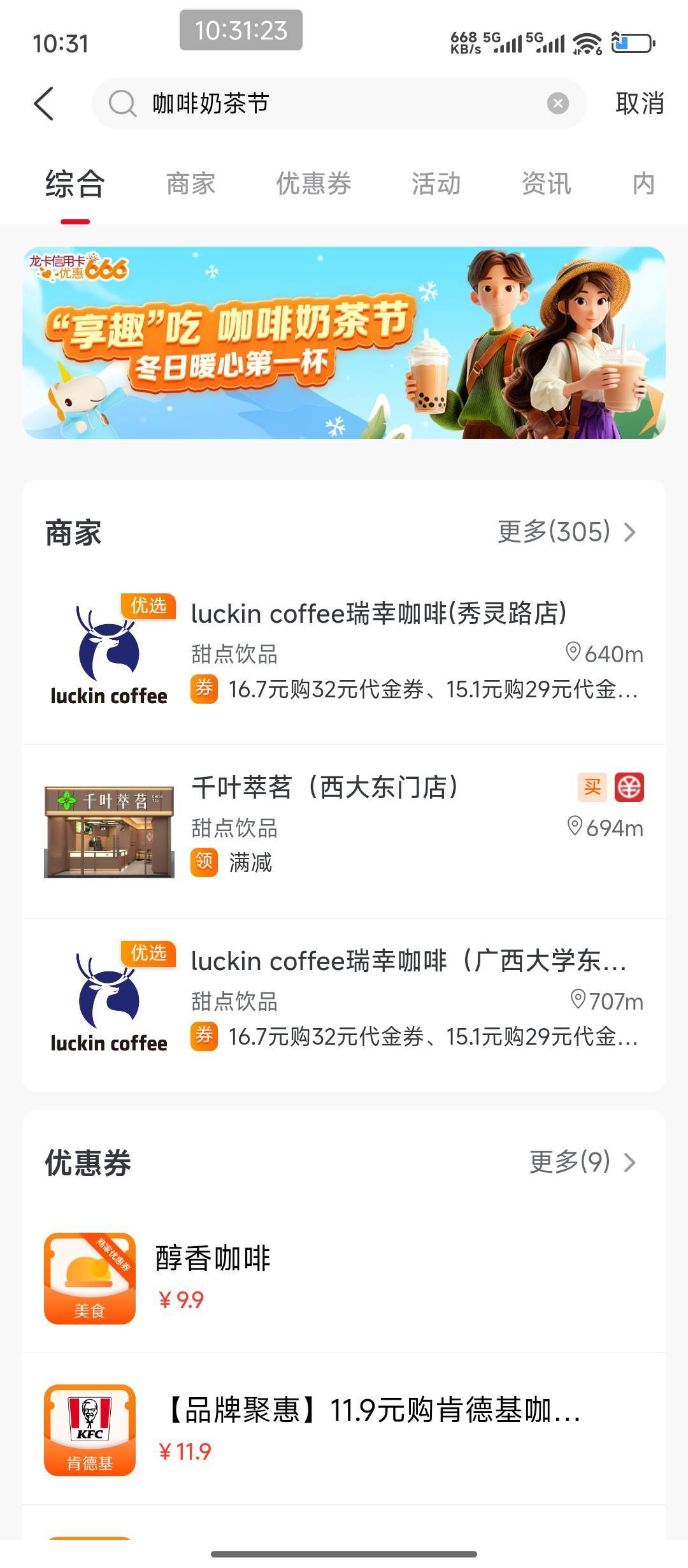Open the 肯德基 11.9元 coupon
Screen dimensions: 688x1568
pos(344,1430)
